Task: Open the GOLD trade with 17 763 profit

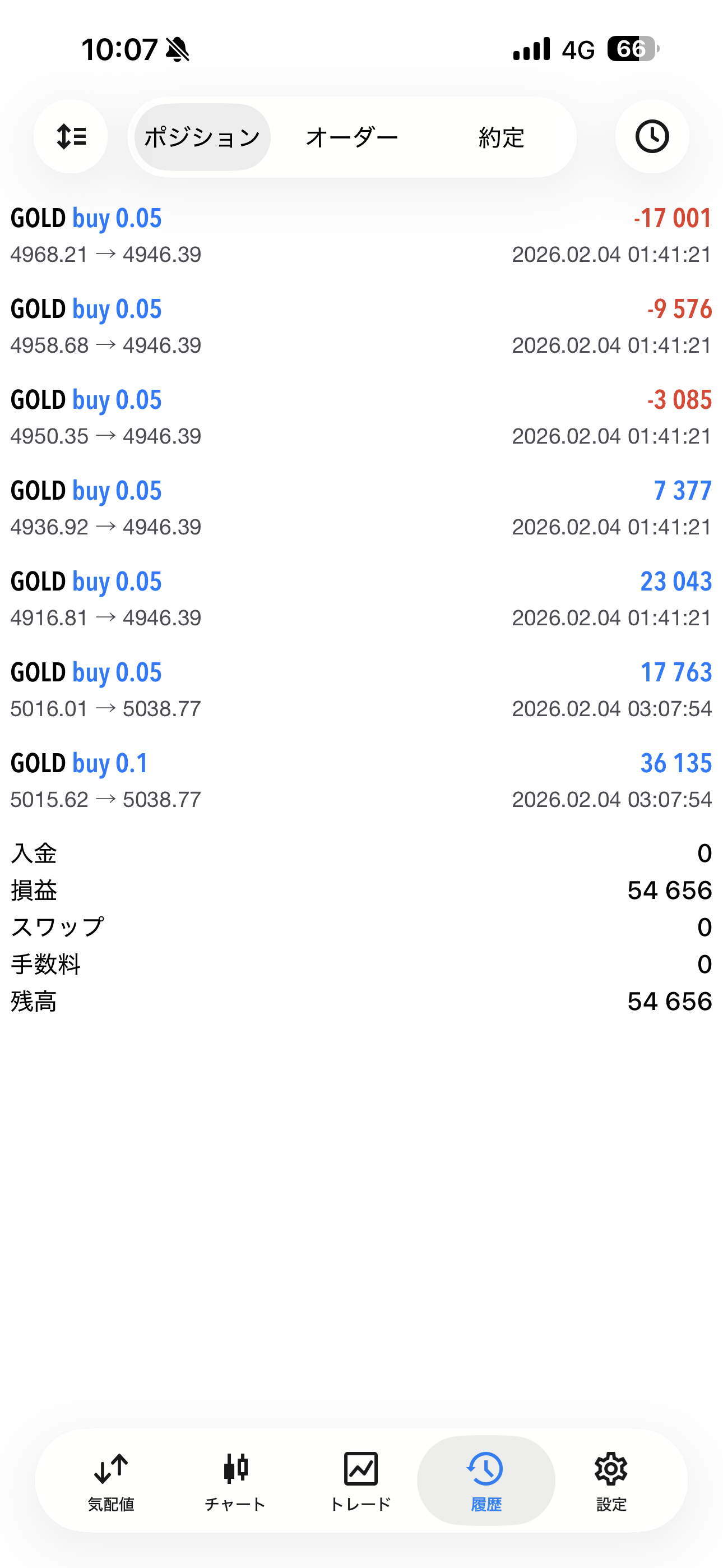Action: click(x=361, y=690)
